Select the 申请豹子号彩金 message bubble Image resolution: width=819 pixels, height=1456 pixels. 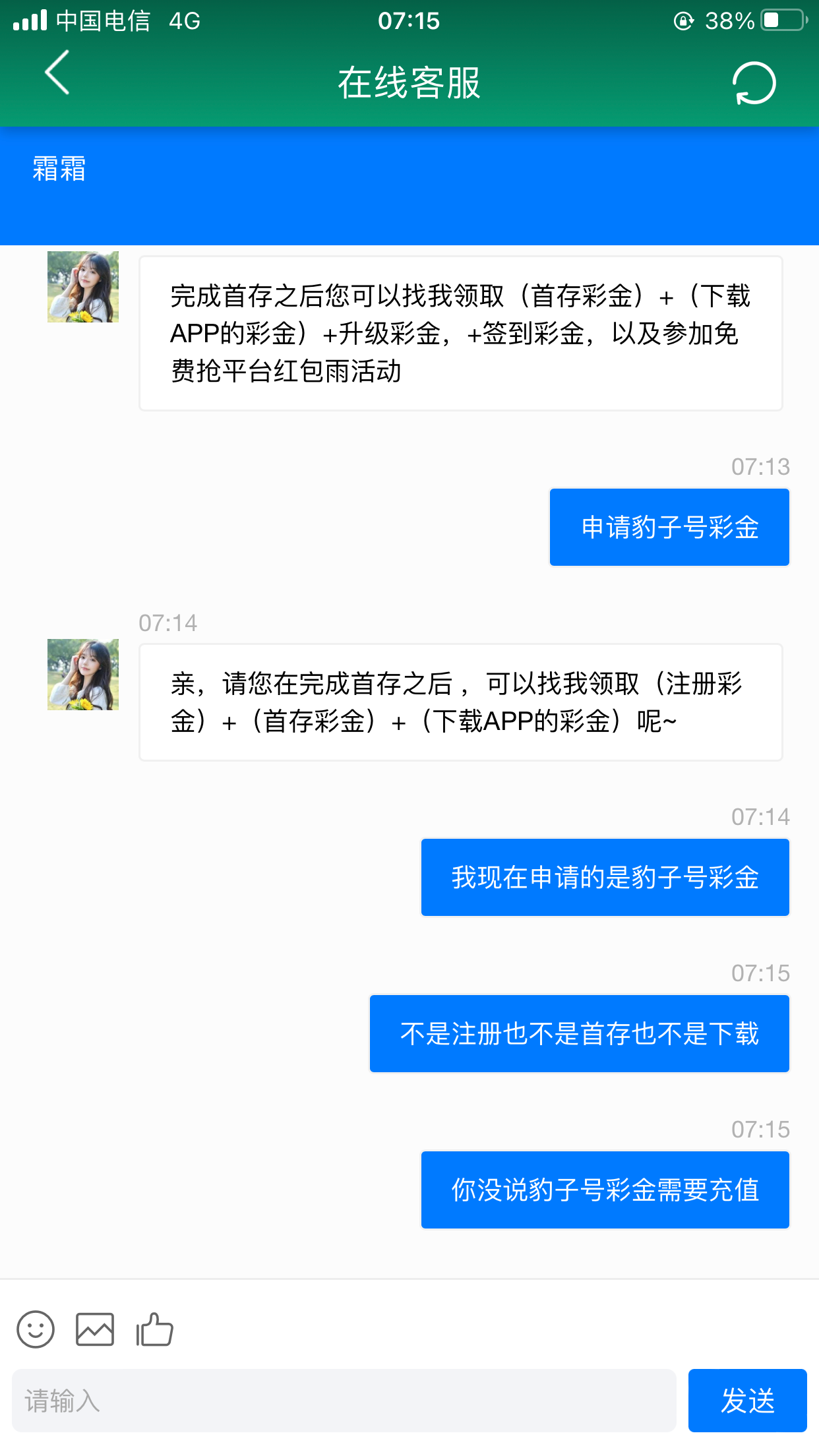[669, 526]
